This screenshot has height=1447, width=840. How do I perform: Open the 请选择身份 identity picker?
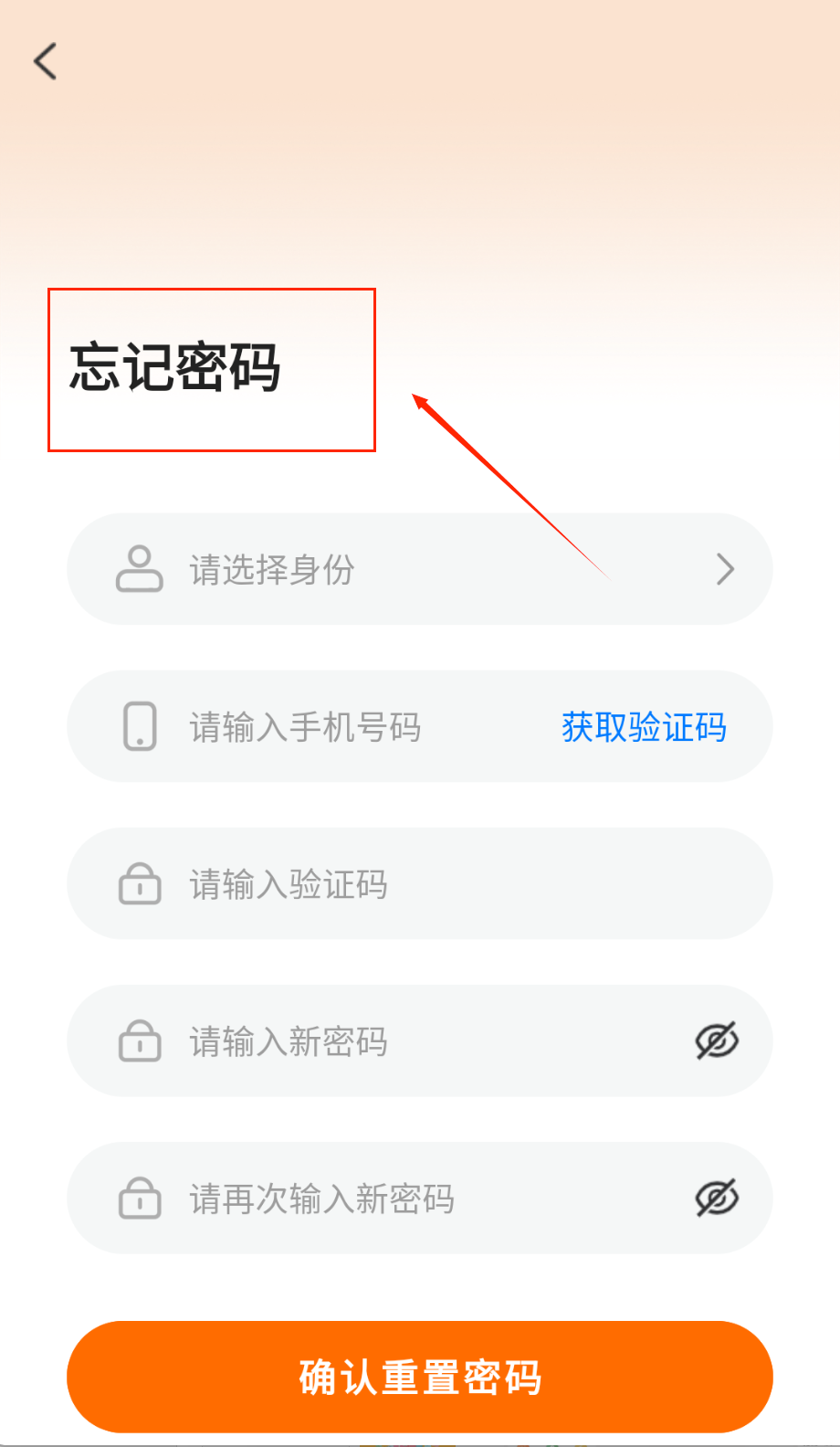(x=420, y=569)
